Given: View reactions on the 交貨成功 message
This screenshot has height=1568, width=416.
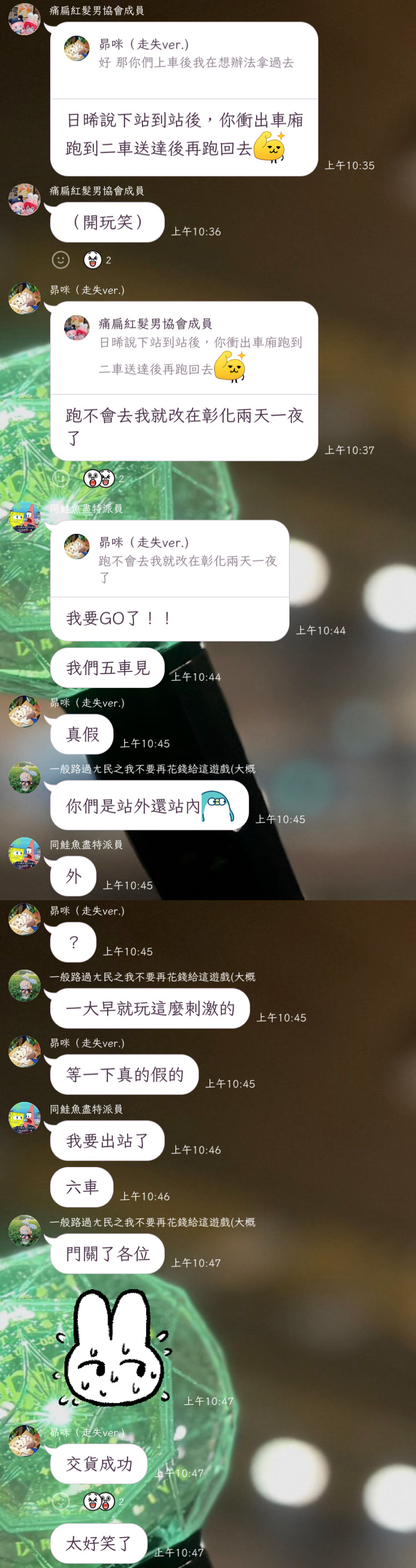Looking at the screenshot, I should [x=103, y=1502].
